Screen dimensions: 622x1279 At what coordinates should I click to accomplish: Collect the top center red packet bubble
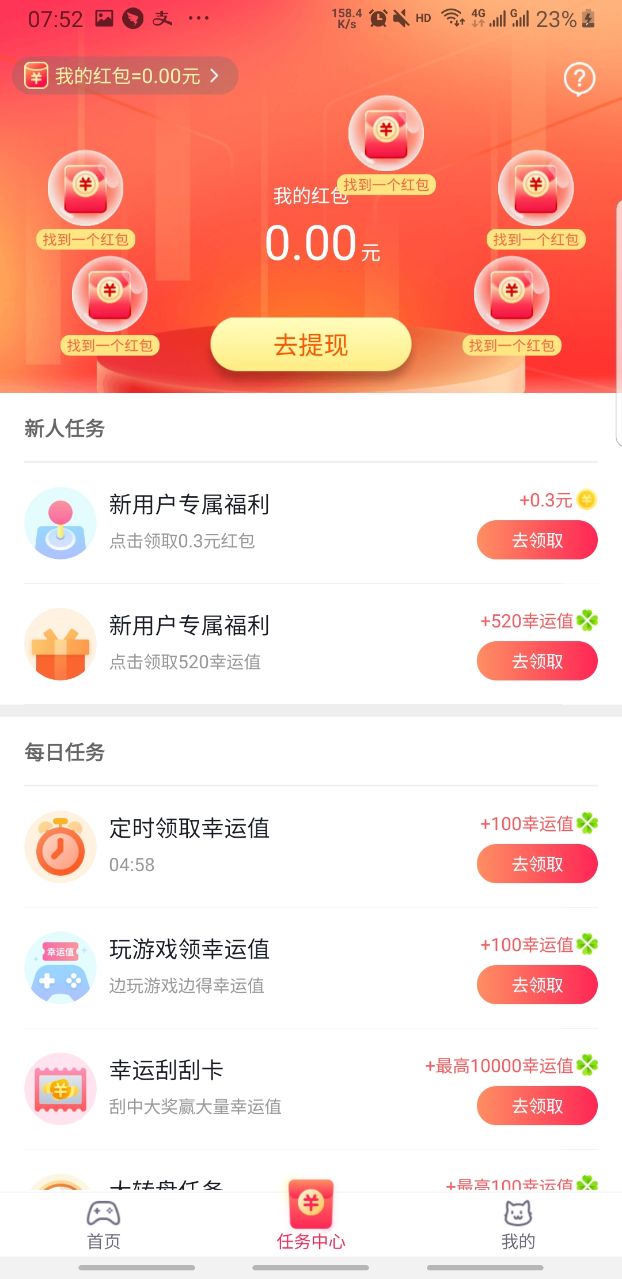click(386, 135)
